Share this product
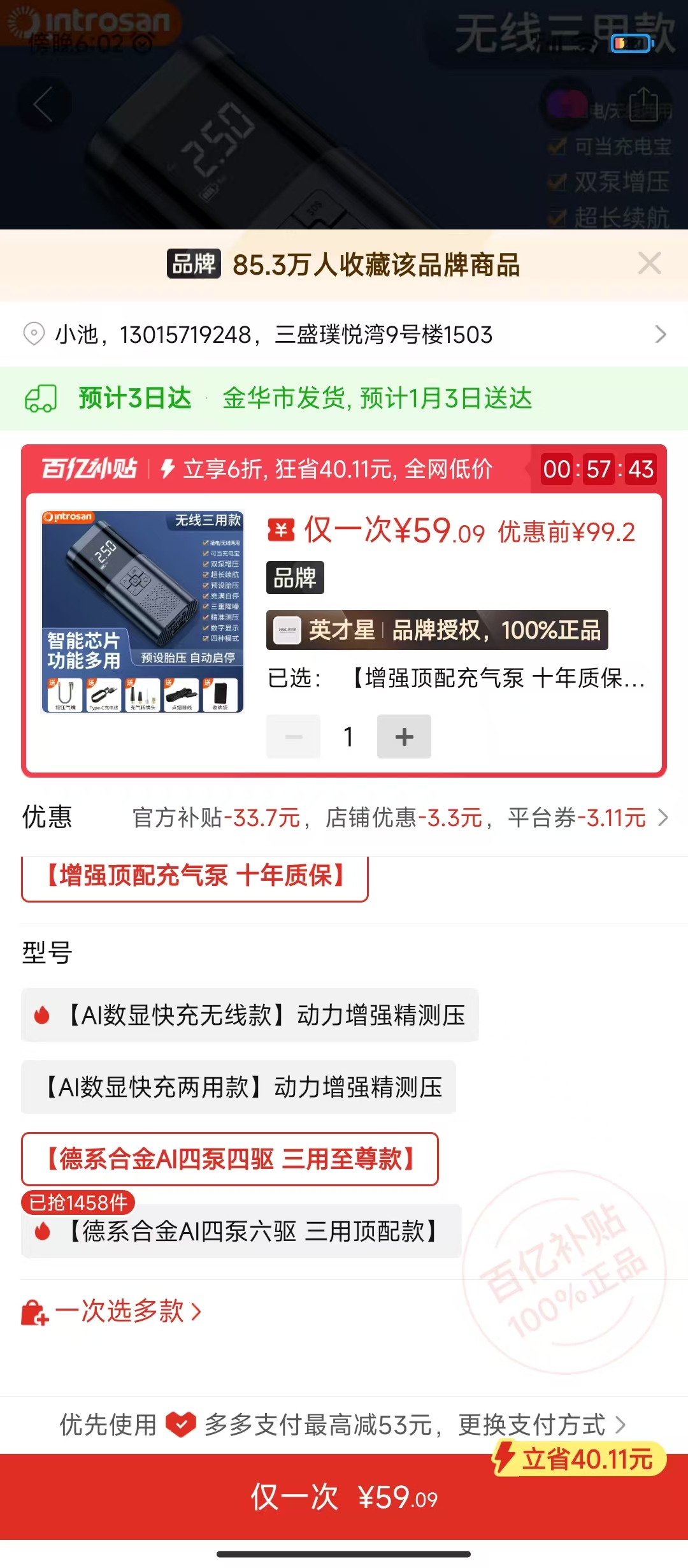688x1568 pixels. click(643, 105)
